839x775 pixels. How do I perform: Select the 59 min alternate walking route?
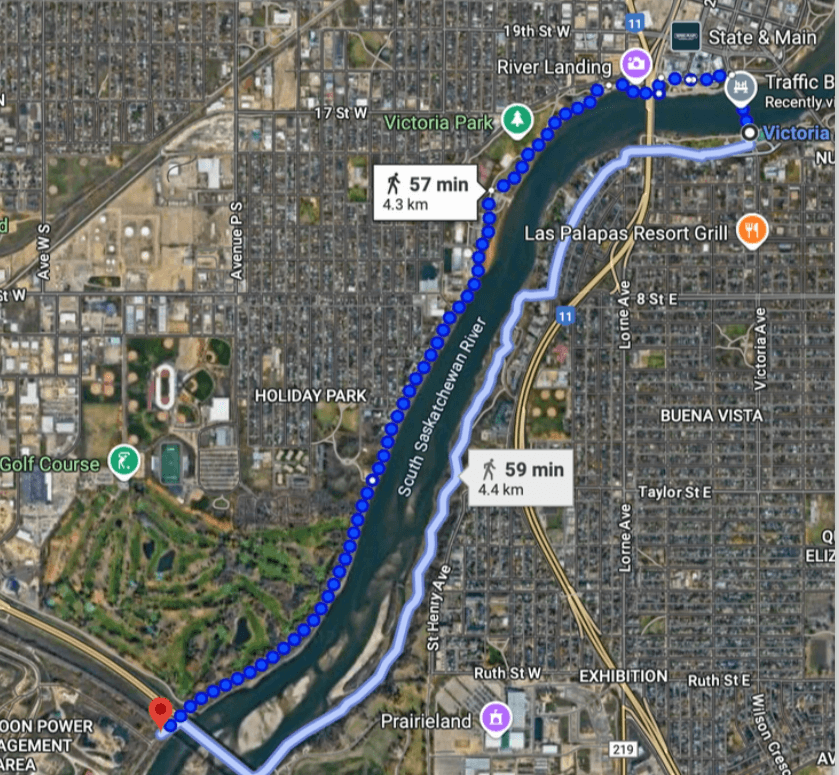pyautogui.click(x=520, y=479)
